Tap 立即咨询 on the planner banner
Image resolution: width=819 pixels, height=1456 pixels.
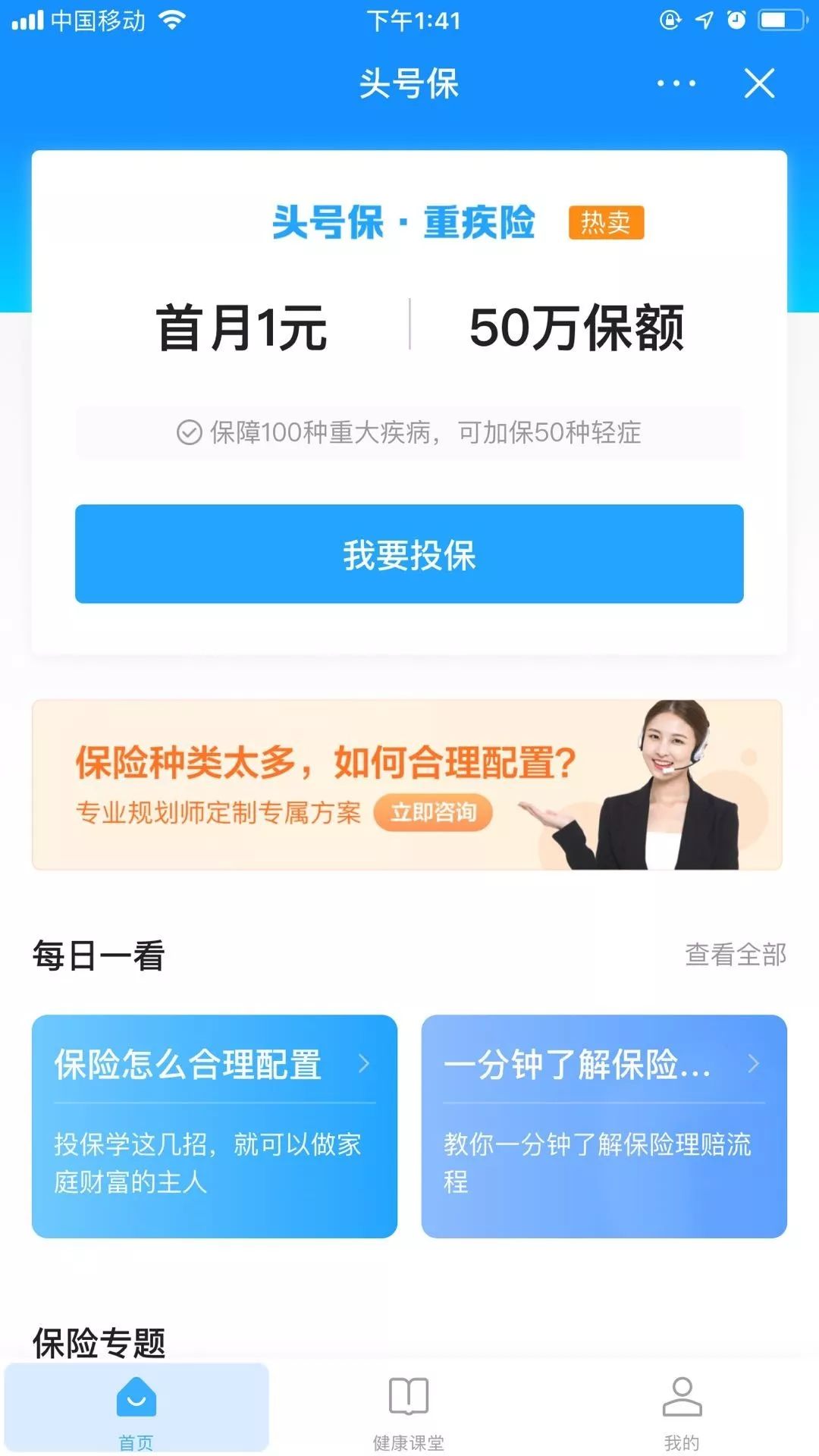(433, 813)
